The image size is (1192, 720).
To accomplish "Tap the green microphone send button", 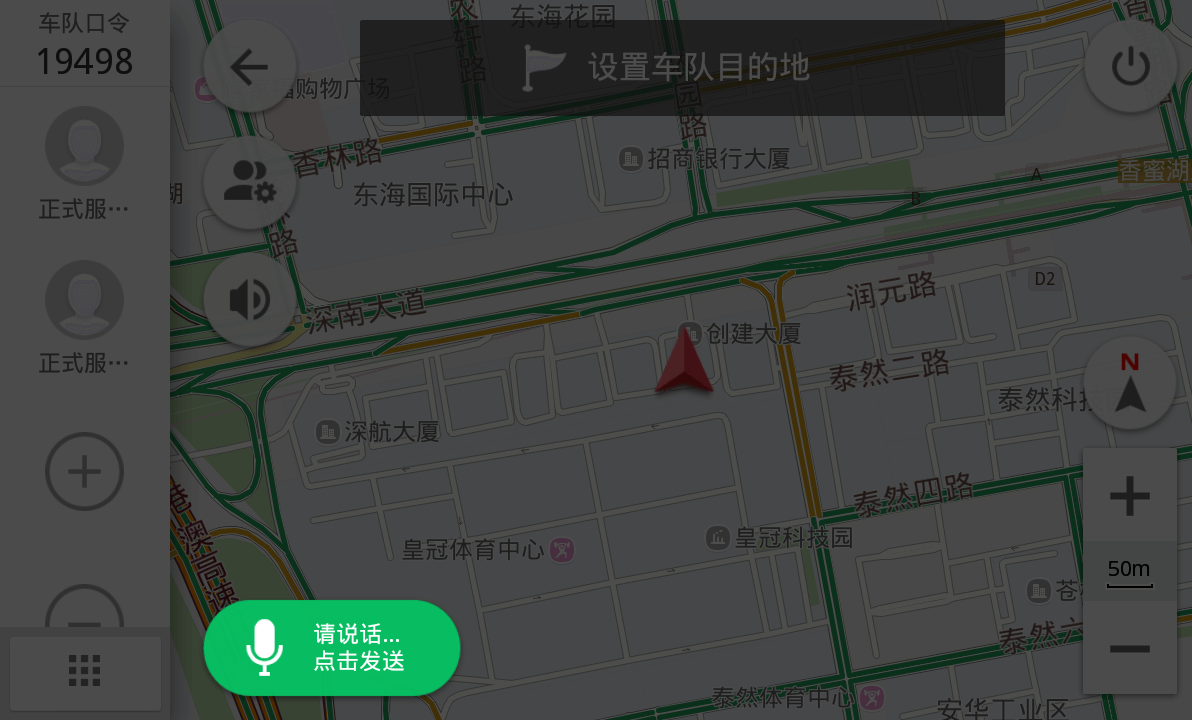I will (331, 647).
